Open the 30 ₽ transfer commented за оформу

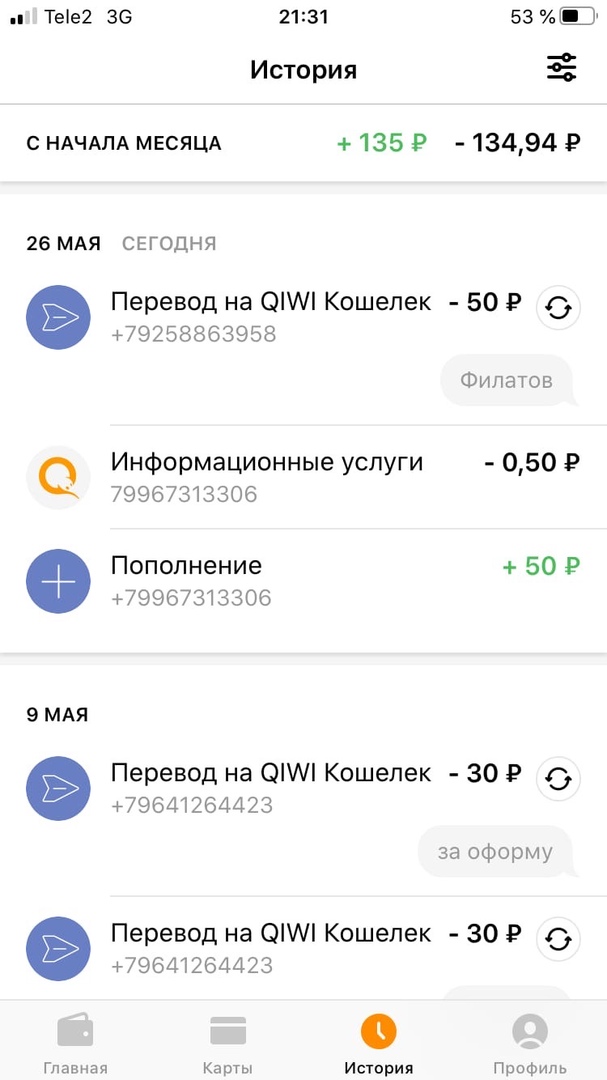coord(270,788)
